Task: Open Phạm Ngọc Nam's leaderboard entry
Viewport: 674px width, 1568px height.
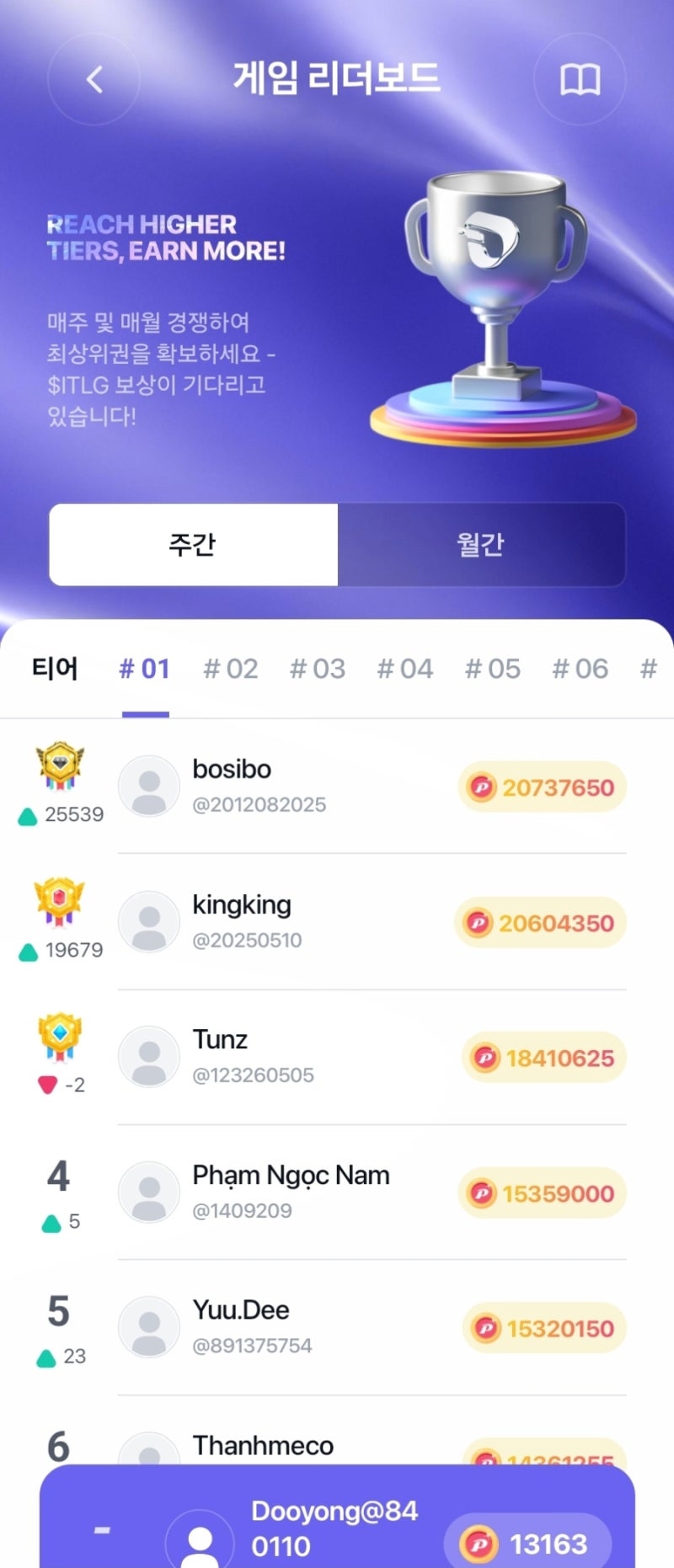Action: [x=337, y=1192]
